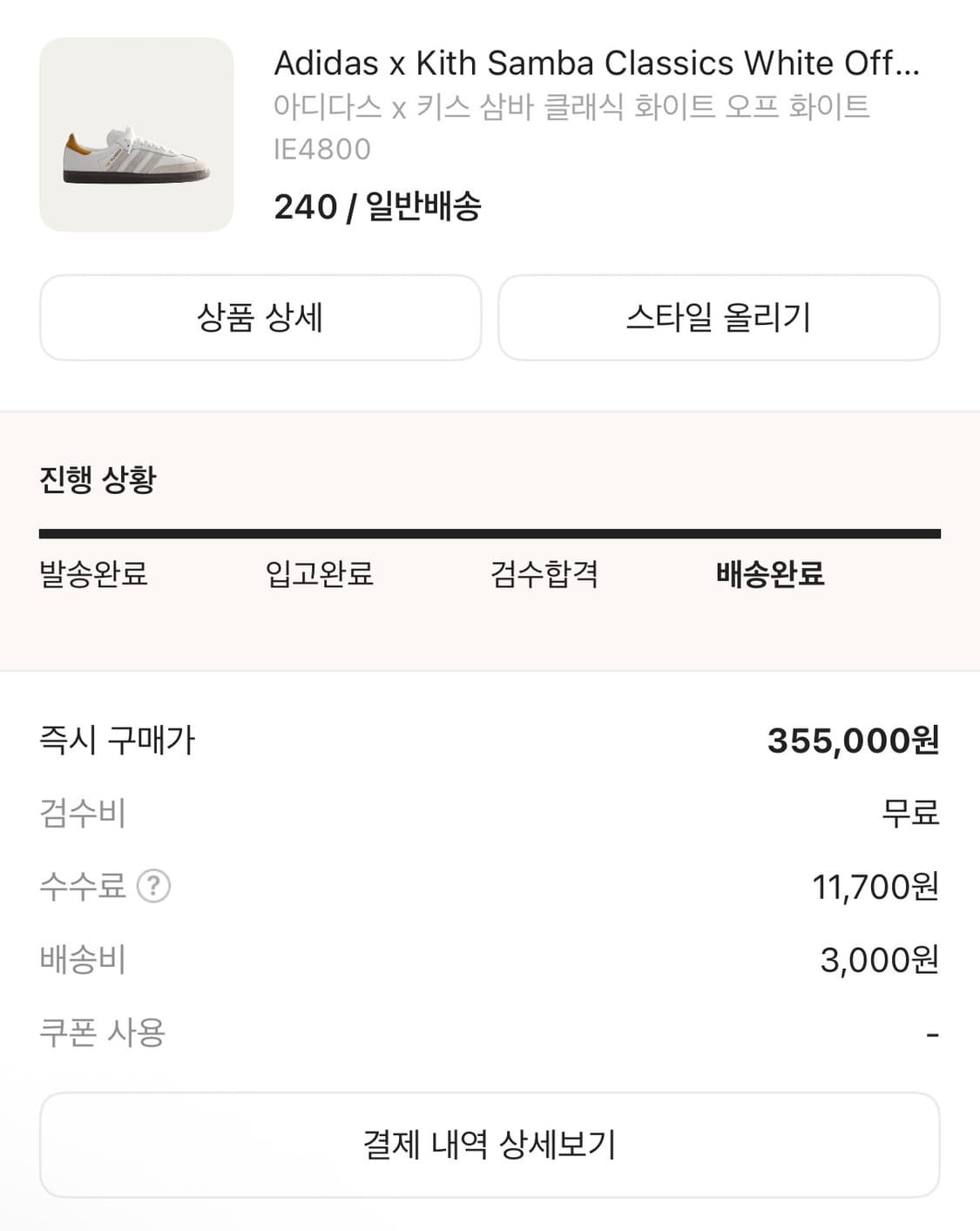Click the Adidas x Kith Samba product title
Screen dimensions: 980x1231
click(x=597, y=62)
